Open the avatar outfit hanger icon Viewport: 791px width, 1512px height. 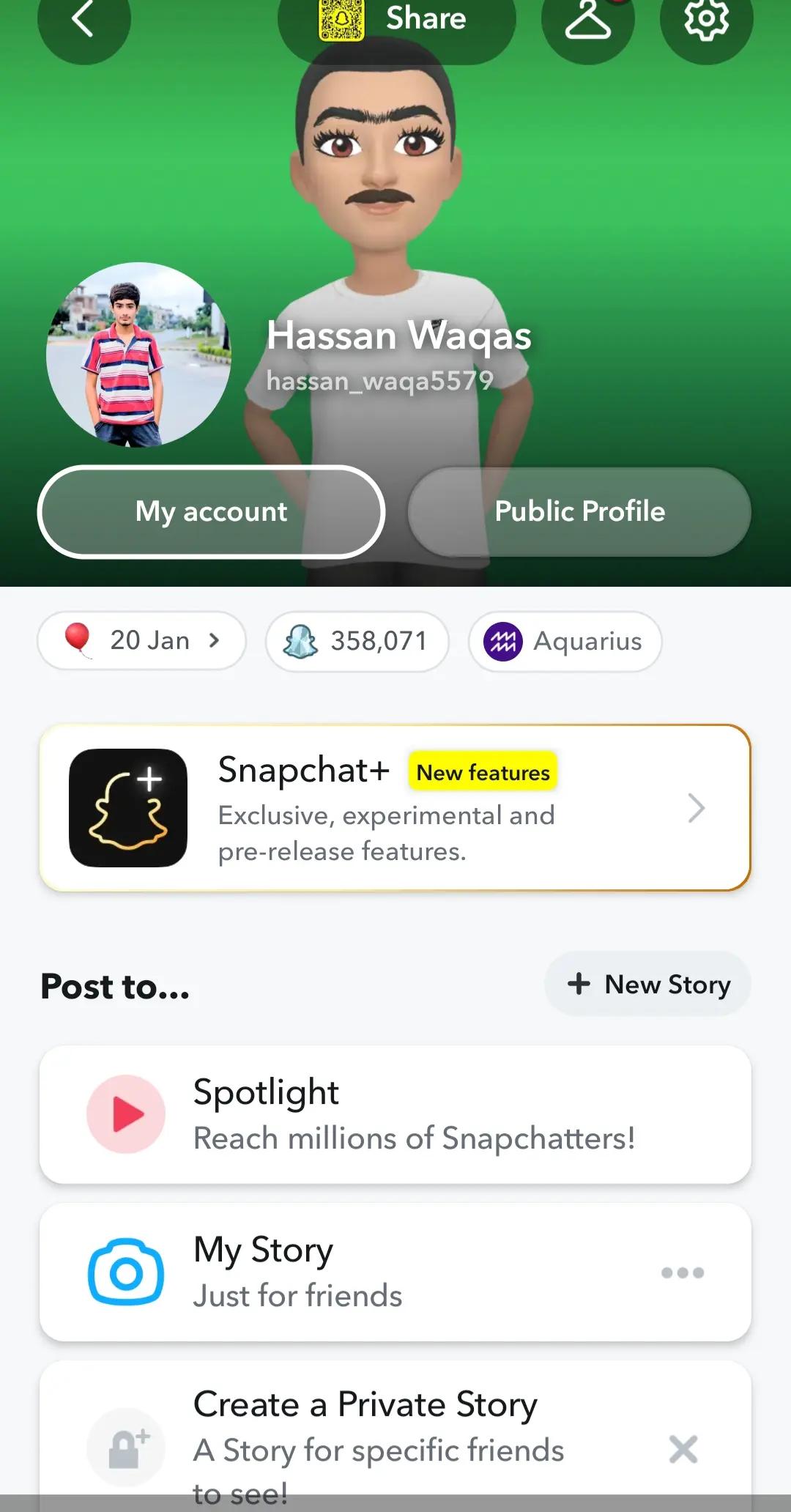tap(587, 21)
